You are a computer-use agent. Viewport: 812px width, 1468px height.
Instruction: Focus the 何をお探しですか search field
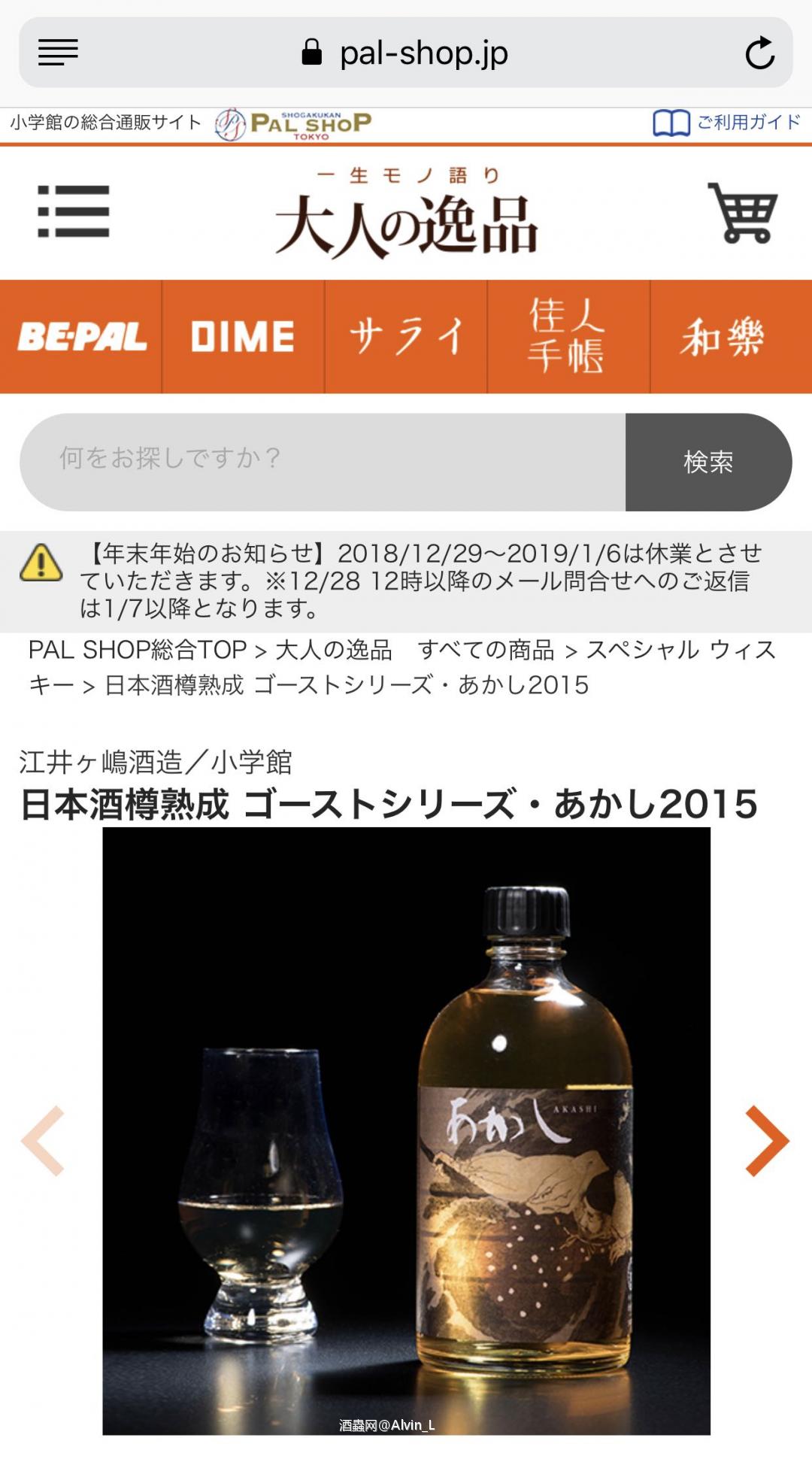323,462
